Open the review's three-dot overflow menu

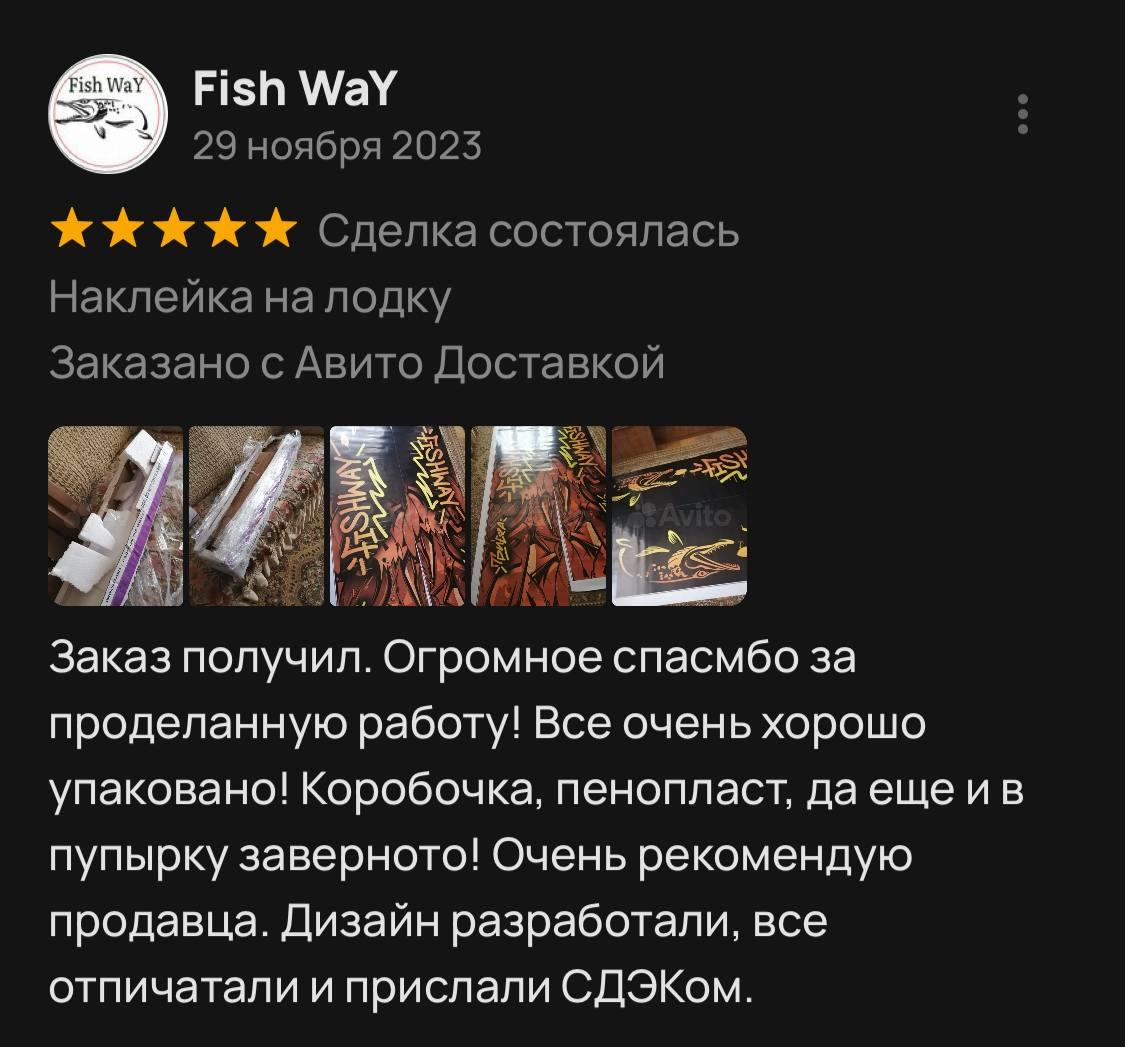1022,115
